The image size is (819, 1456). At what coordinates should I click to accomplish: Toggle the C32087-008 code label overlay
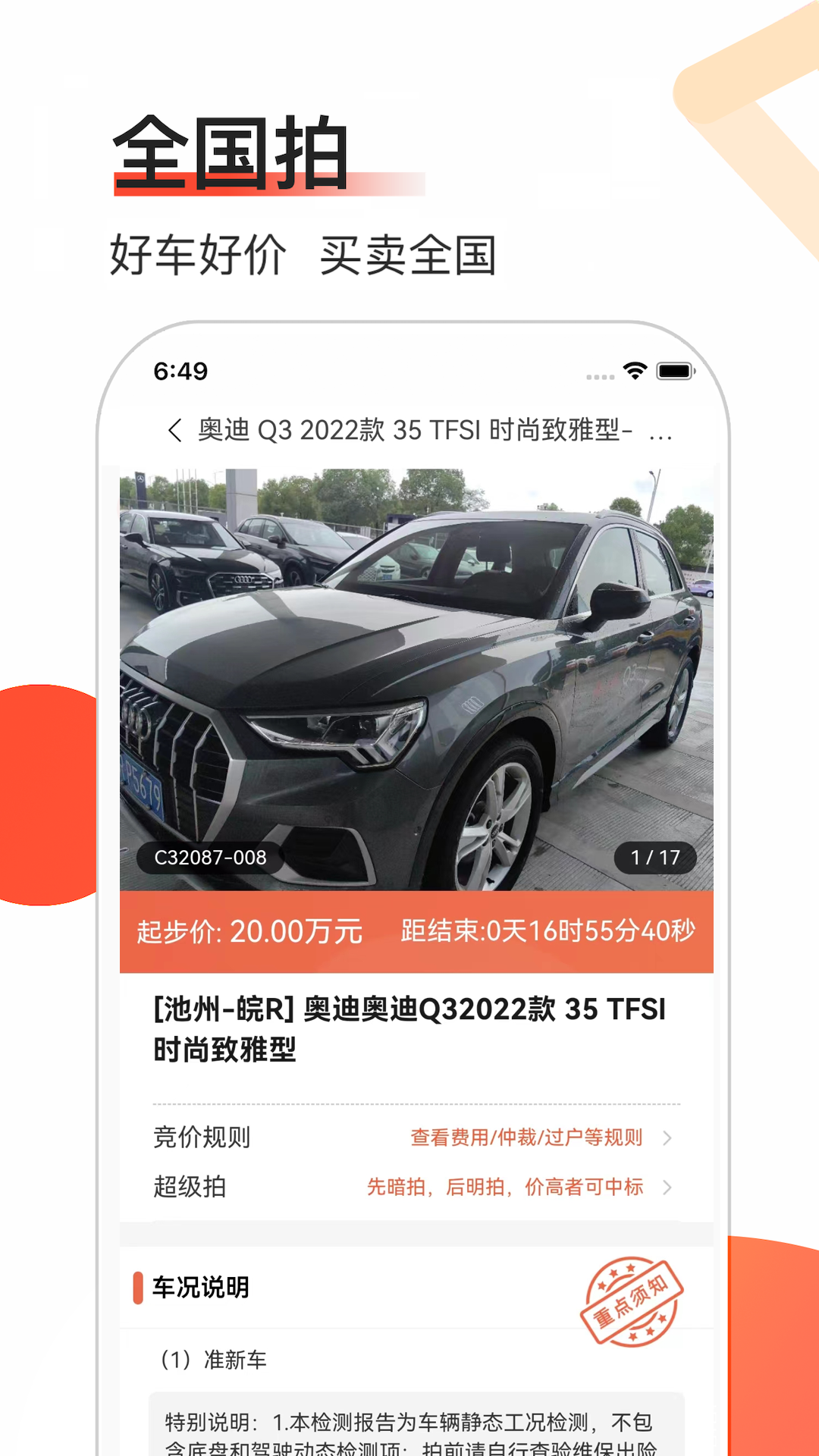tap(211, 858)
